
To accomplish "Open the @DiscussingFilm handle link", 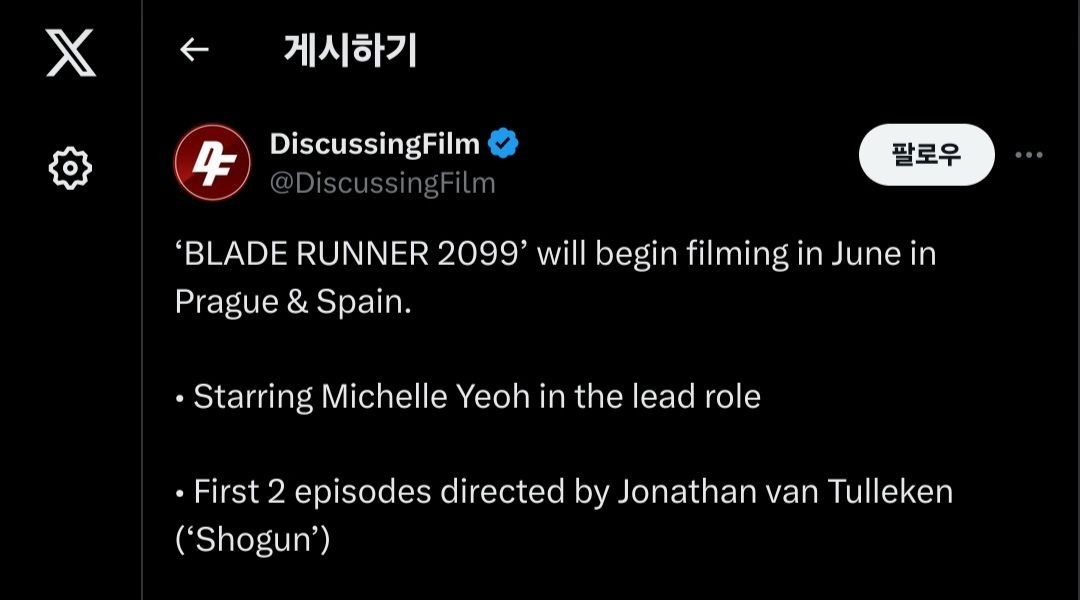I will click(x=383, y=183).
